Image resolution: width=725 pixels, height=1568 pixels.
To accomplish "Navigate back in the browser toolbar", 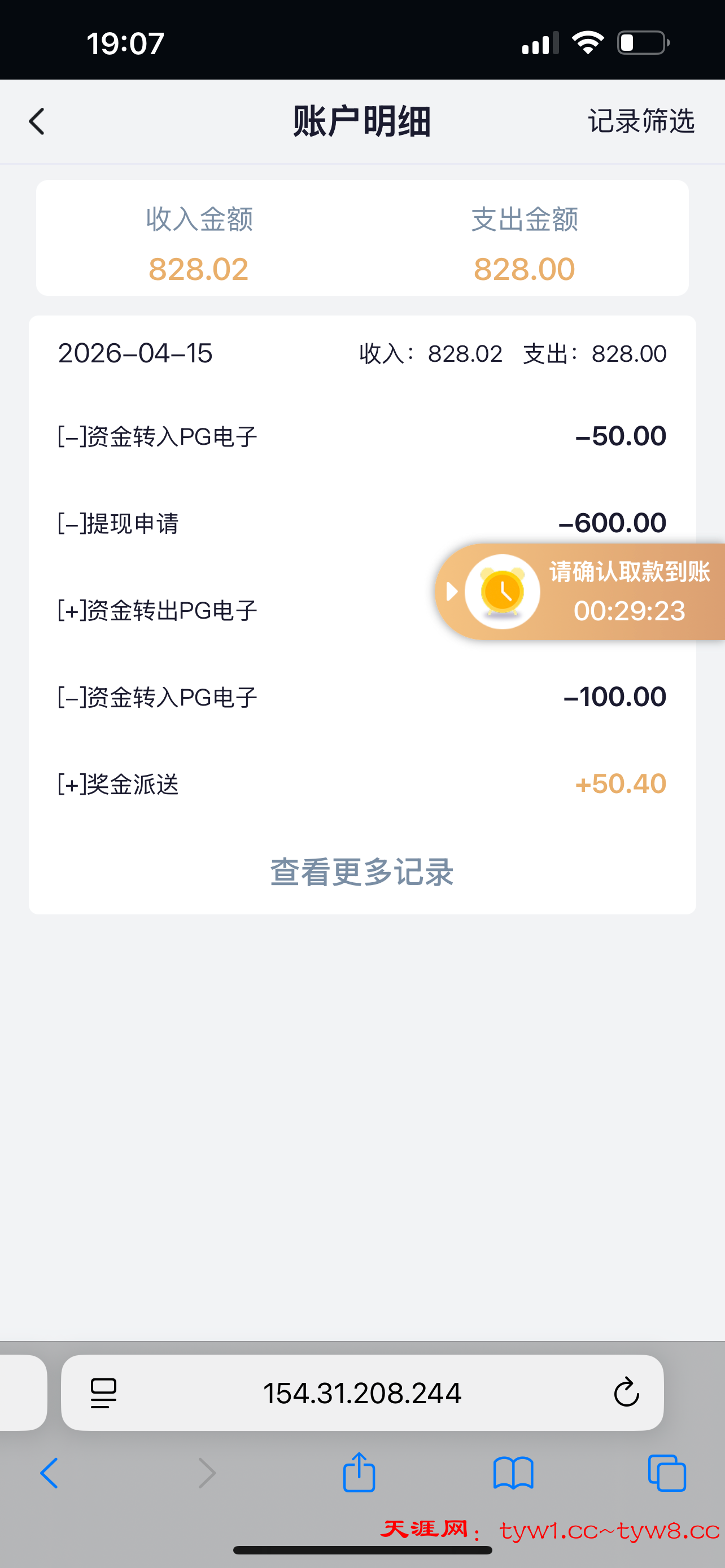I will point(49,1473).
